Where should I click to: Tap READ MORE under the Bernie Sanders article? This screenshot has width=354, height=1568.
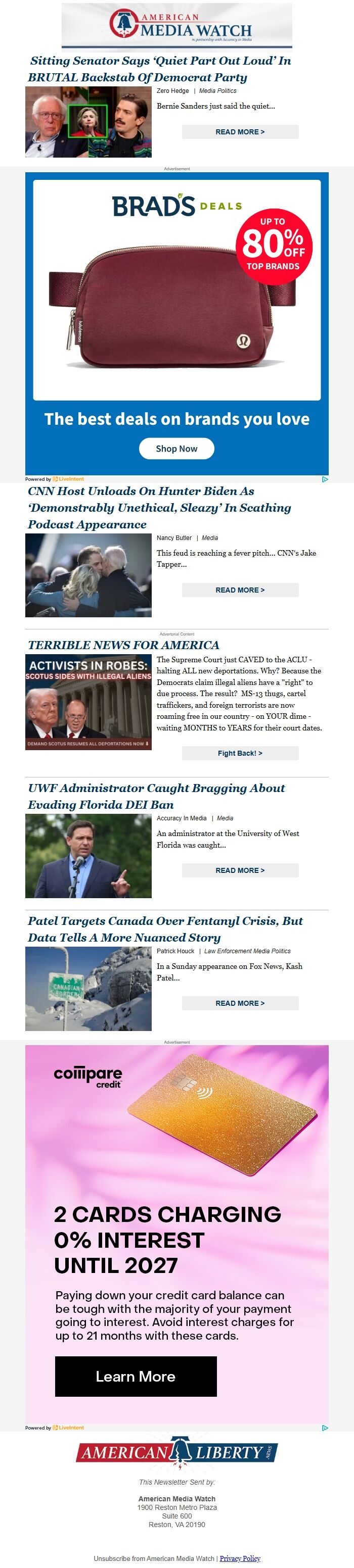coord(240,131)
